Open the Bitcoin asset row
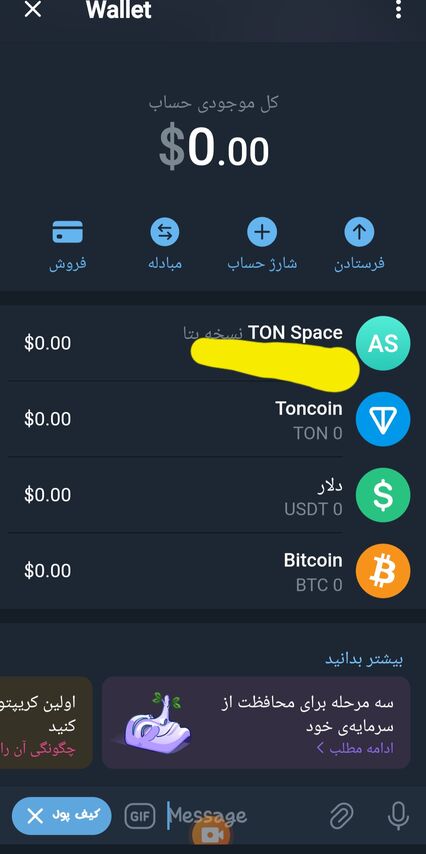Image resolution: width=426 pixels, height=854 pixels. point(213,570)
